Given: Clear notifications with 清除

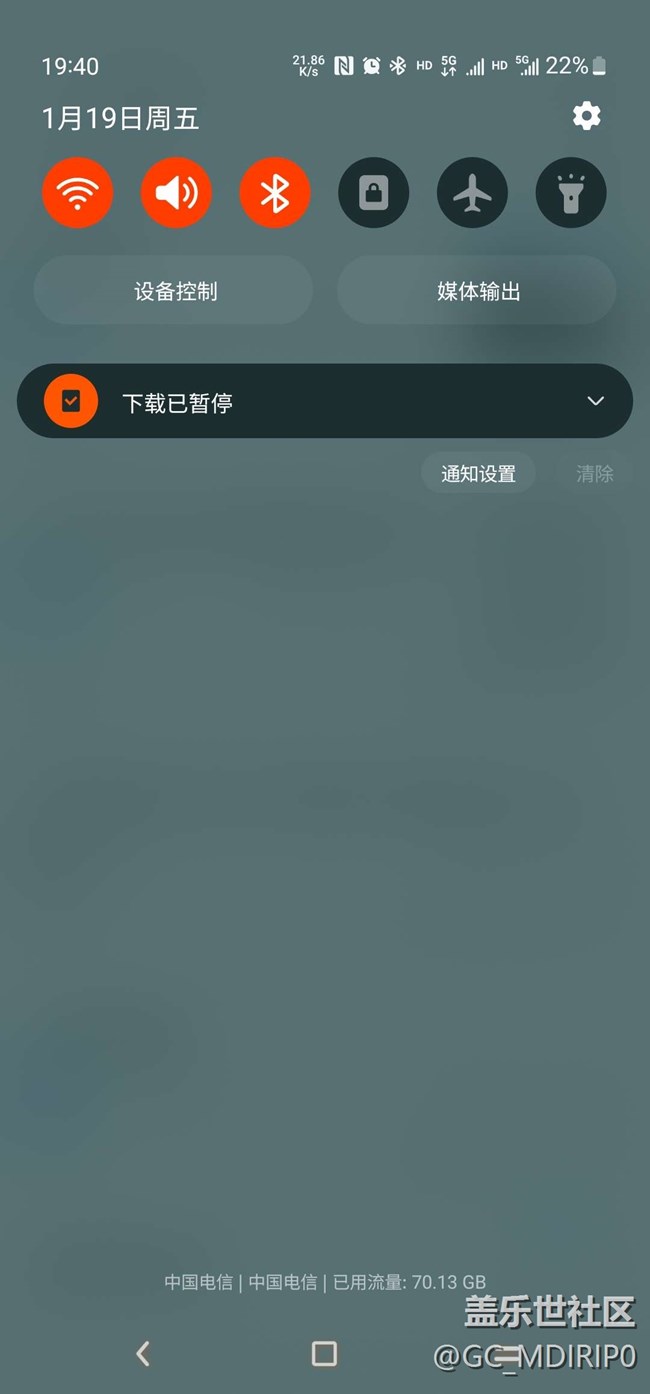Looking at the screenshot, I should point(594,474).
